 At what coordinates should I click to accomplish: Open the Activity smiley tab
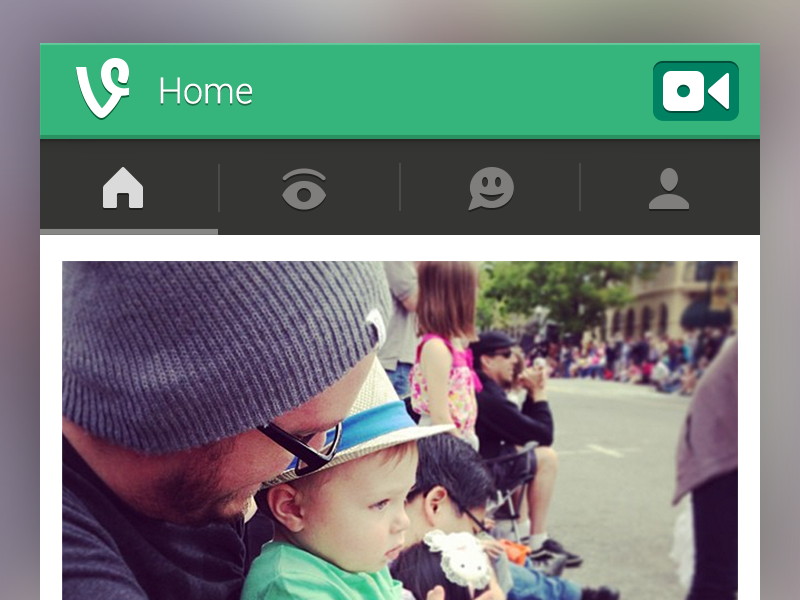click(x=491, y=188)
